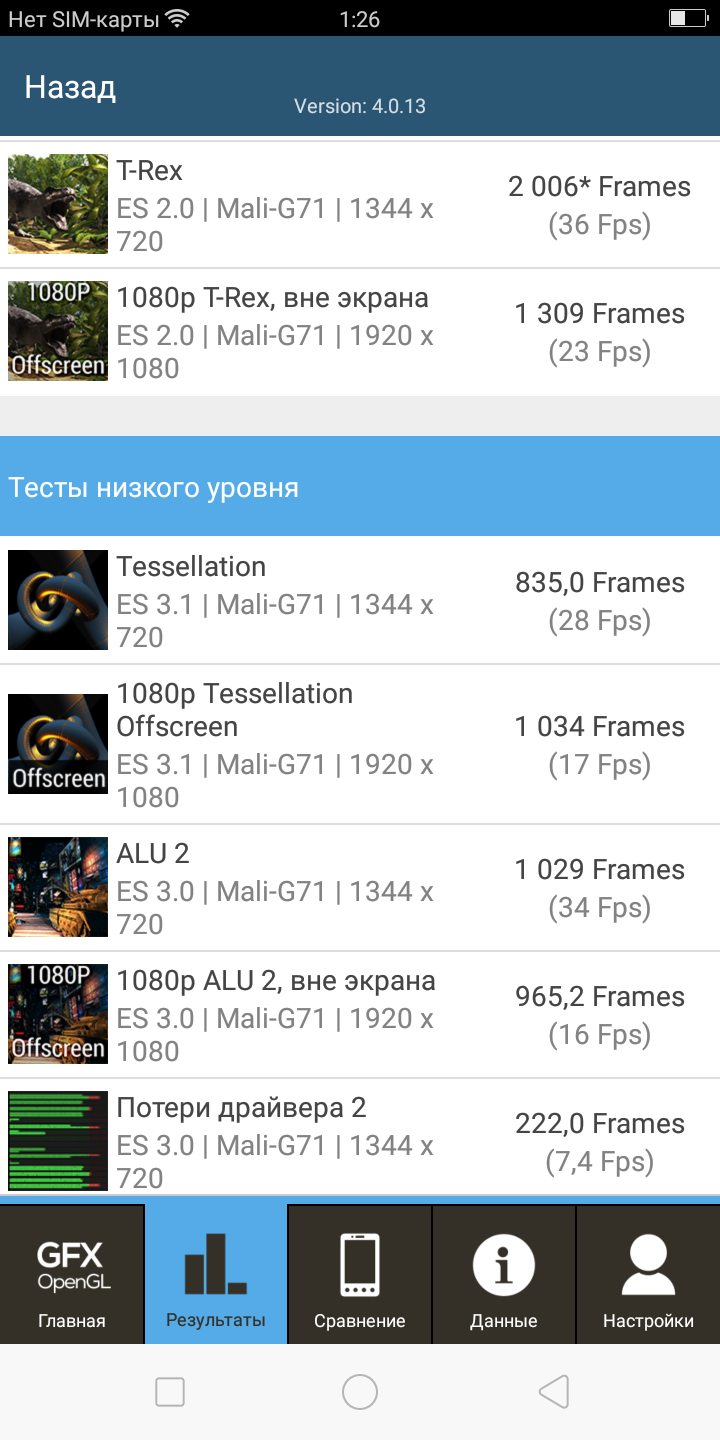The width and height of the screenshot is (720, 1440).
Task: Go to the Сравнение tab
Action: (x=360, y=1275)
